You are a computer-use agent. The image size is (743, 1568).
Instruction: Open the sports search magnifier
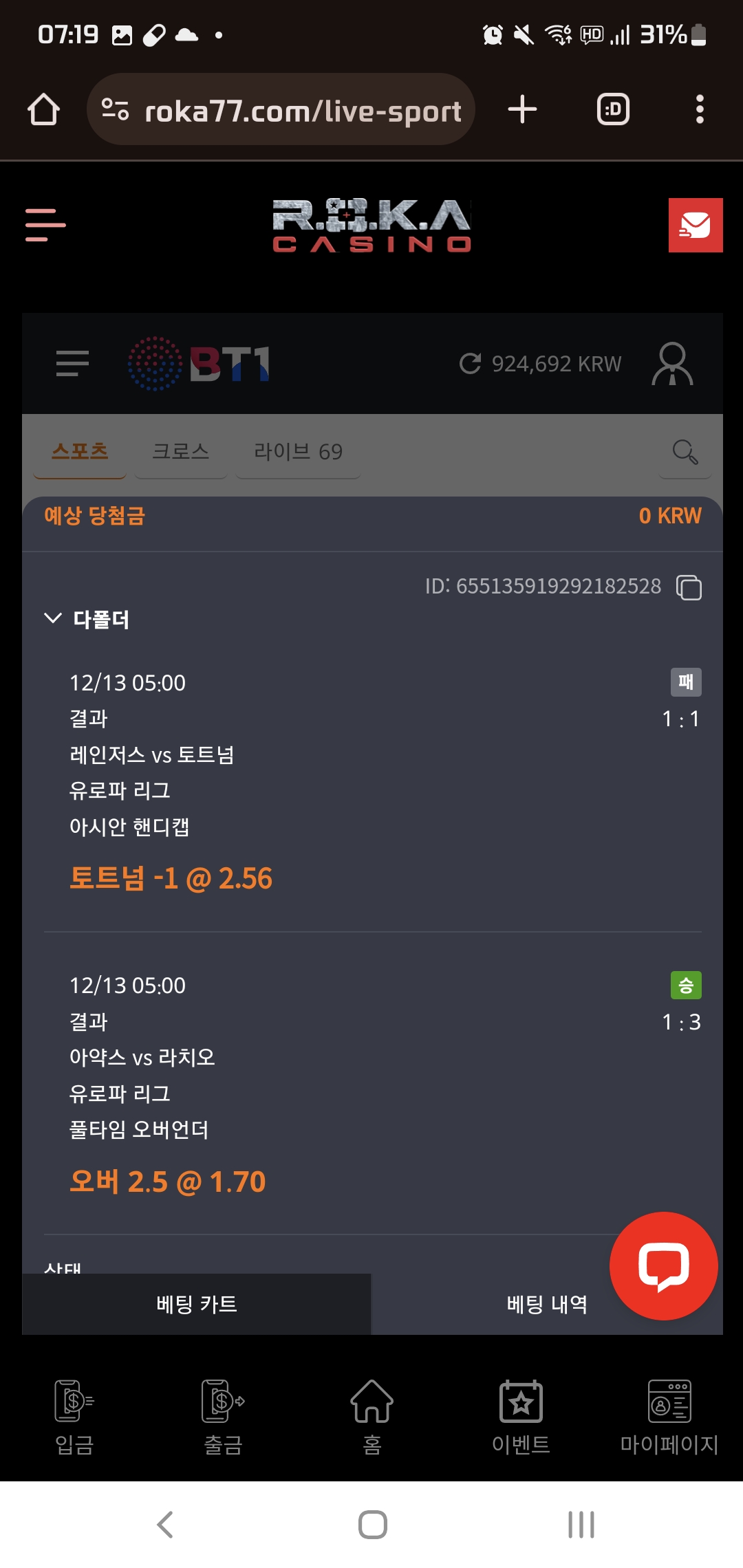(685, 452)
